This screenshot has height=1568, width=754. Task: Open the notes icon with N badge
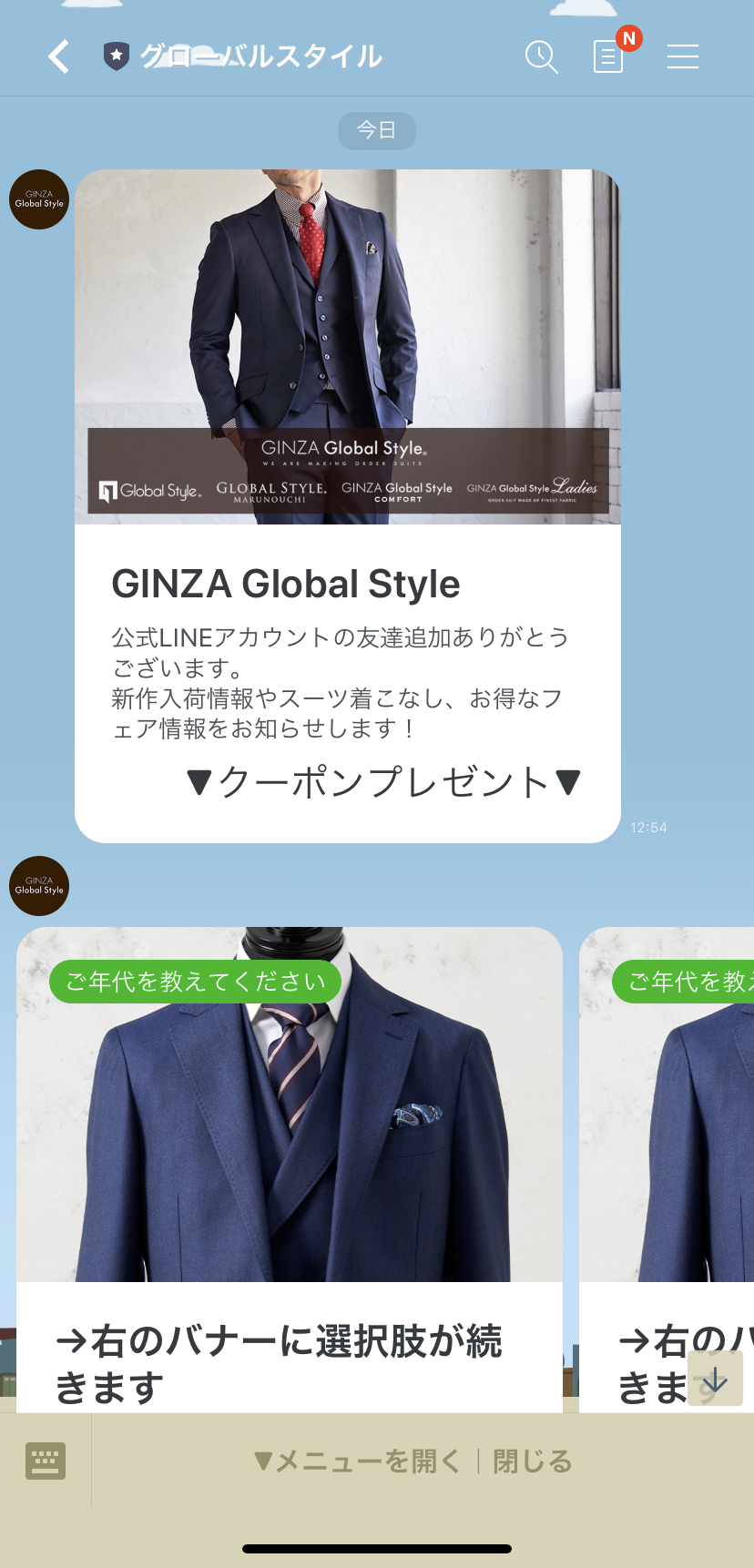tap(608, 56)
